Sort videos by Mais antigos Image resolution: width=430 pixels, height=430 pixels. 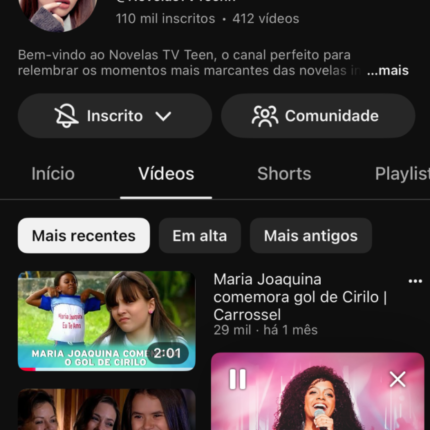(311, 236)
